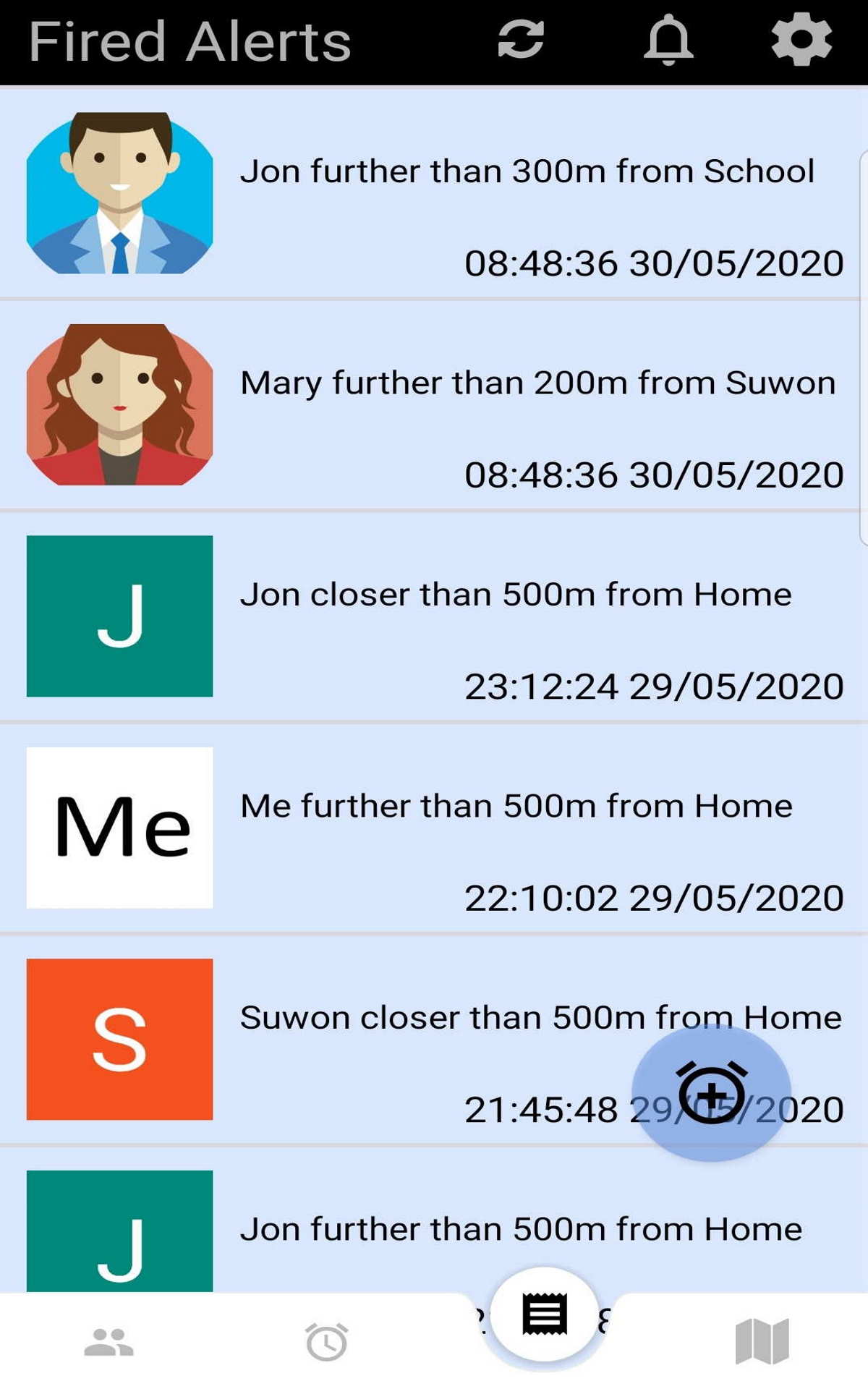Select the people icon in bottom navigation
The height and width of the screenshot is (1389, 868).
tap(107, 1342)
